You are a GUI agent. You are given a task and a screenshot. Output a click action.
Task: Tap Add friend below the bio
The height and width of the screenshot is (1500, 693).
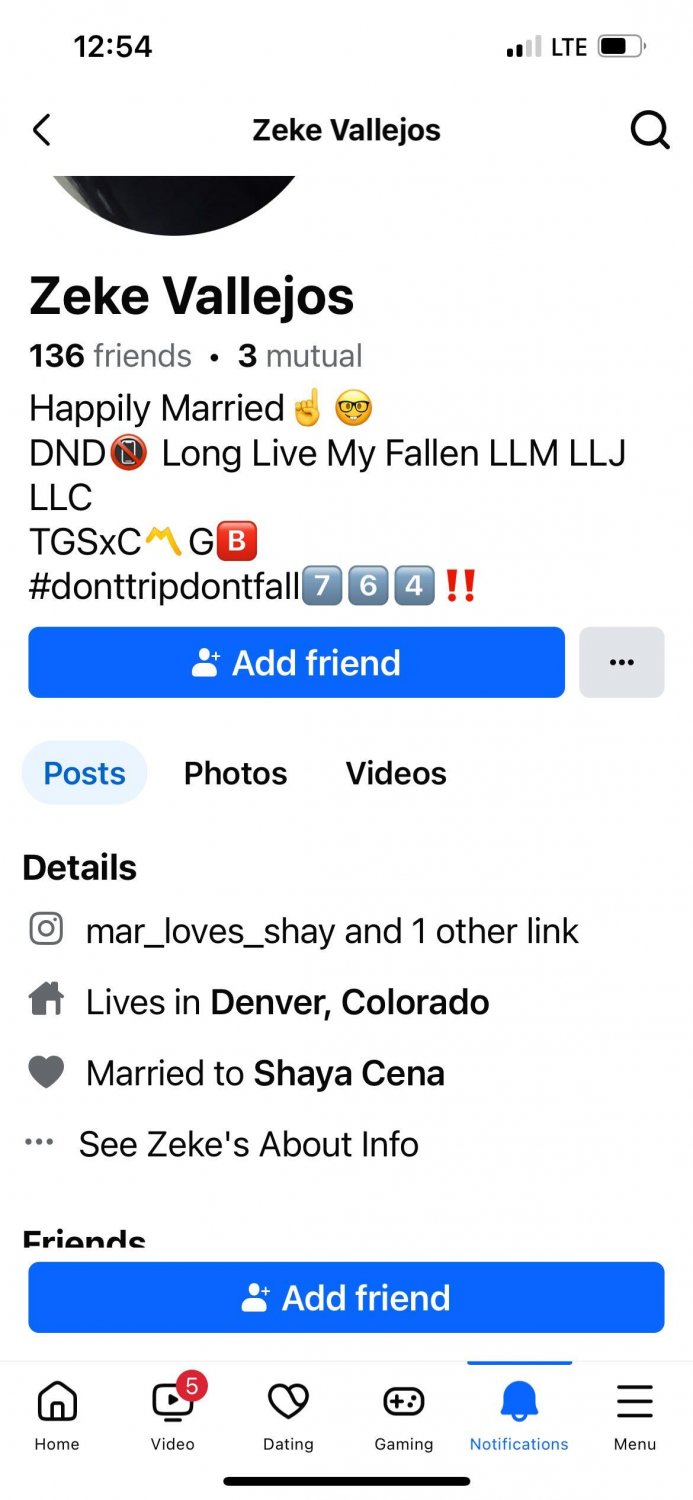click(x=296, y=662)
